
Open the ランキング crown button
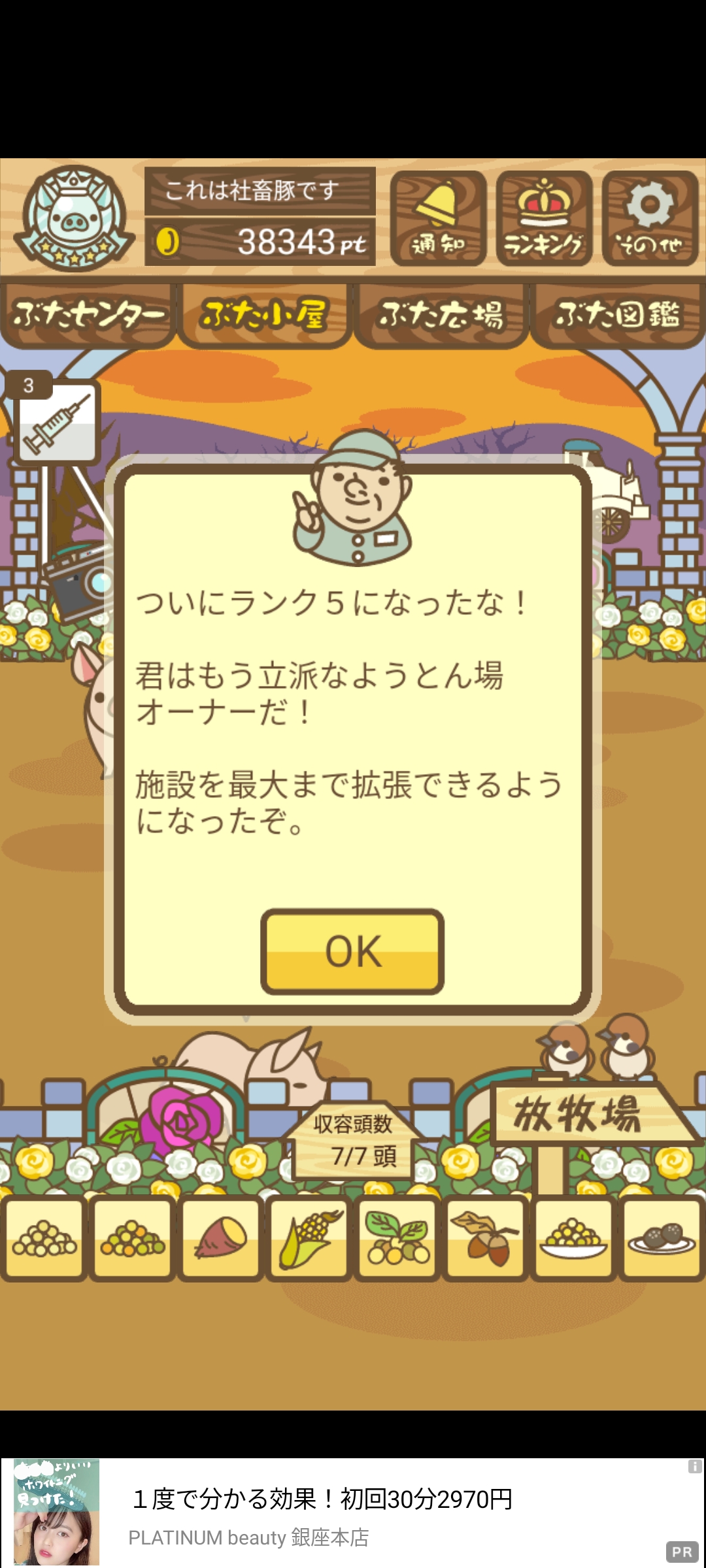544,218
